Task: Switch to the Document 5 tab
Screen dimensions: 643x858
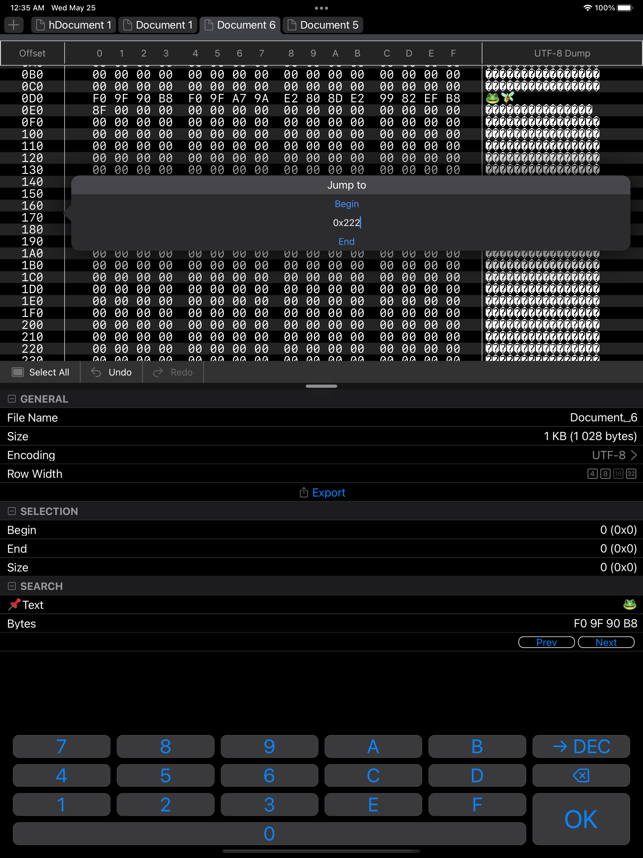Action: [x=322, y=25]
